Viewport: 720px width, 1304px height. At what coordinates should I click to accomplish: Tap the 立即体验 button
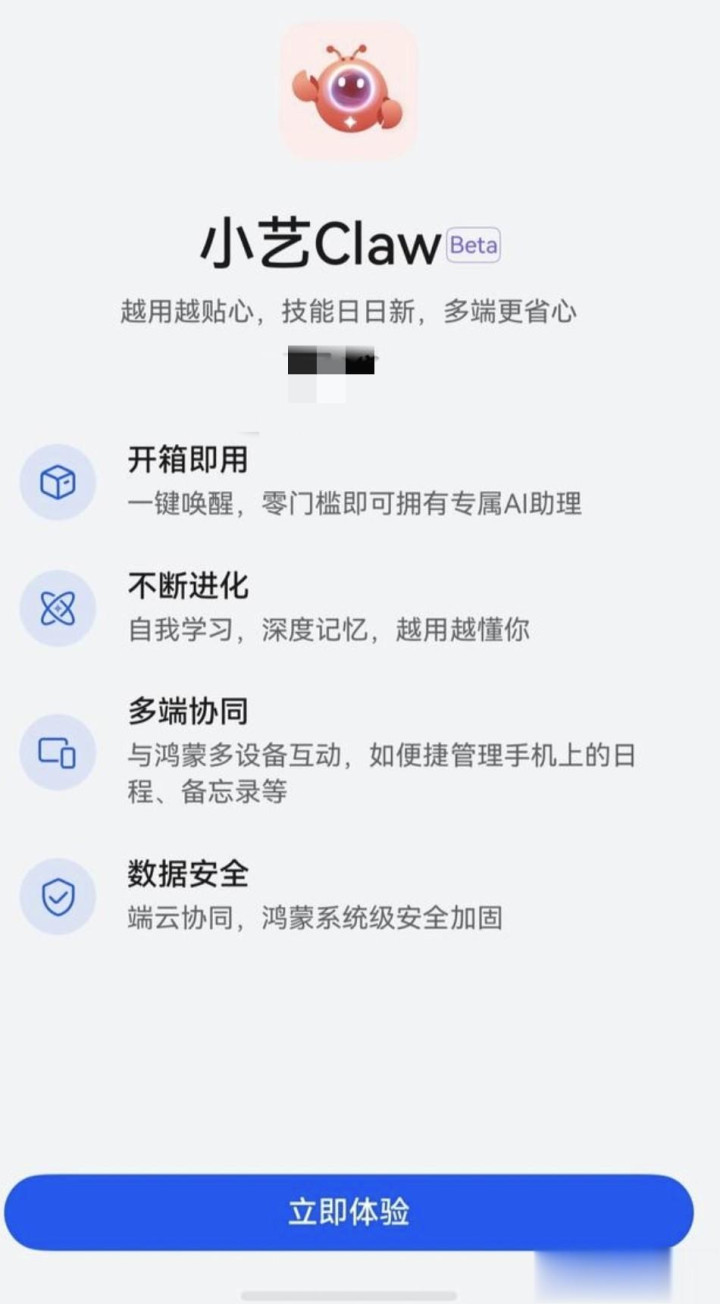coord(348,1212)
